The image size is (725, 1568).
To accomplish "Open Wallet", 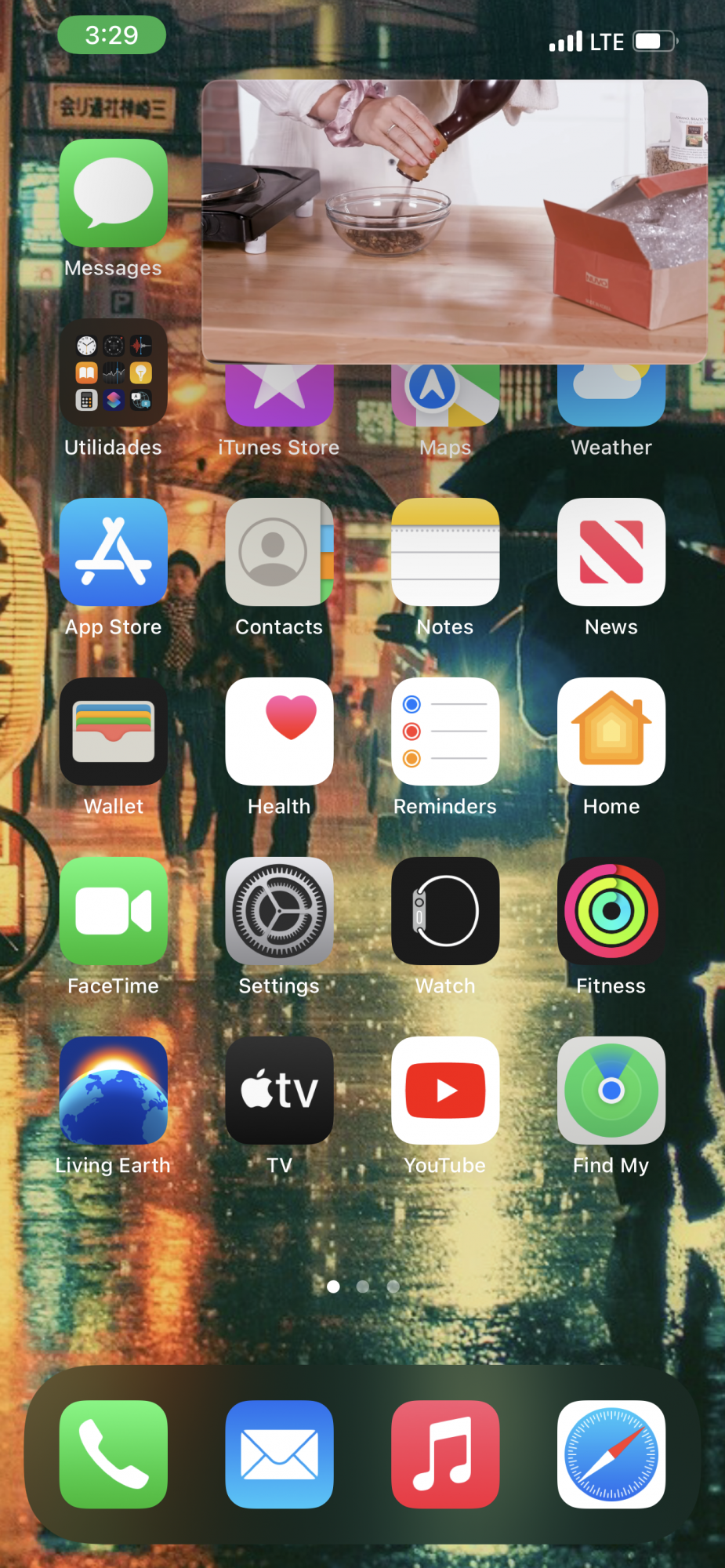I will pos(113,731).
